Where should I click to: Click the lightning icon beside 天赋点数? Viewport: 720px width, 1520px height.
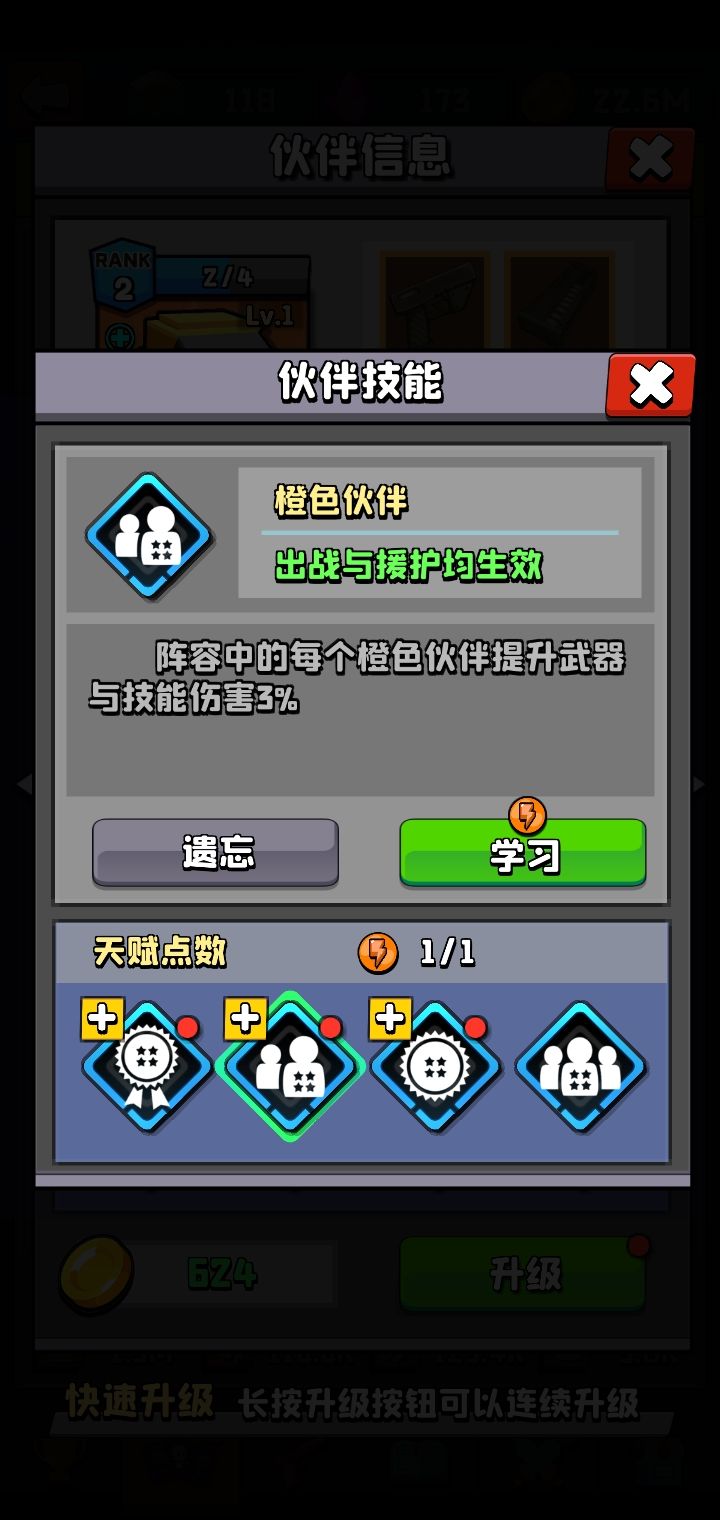coord(378,955)
